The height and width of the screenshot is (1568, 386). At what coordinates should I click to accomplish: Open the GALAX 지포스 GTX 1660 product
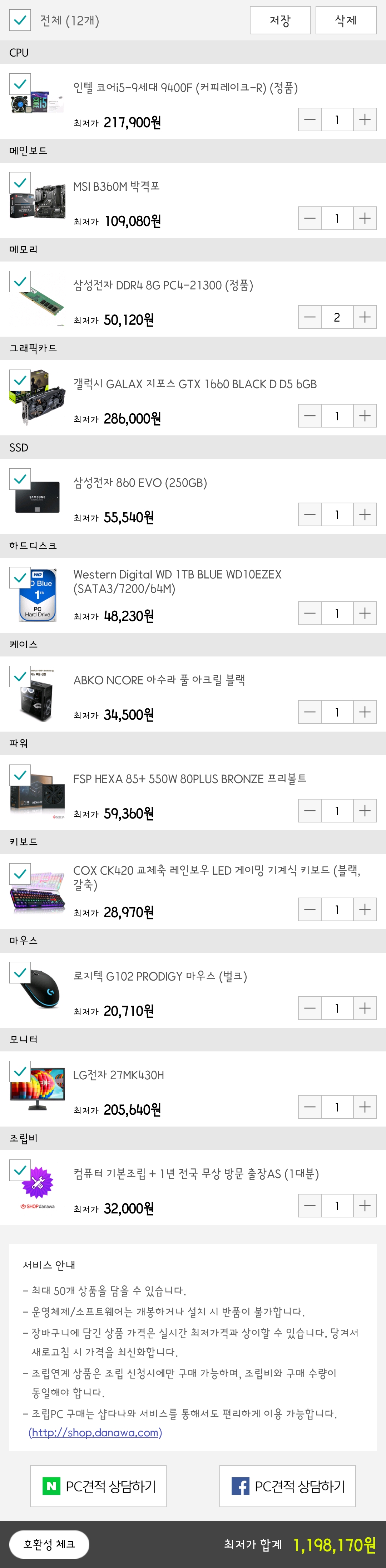pyautogui.click(x=194, y=384)
